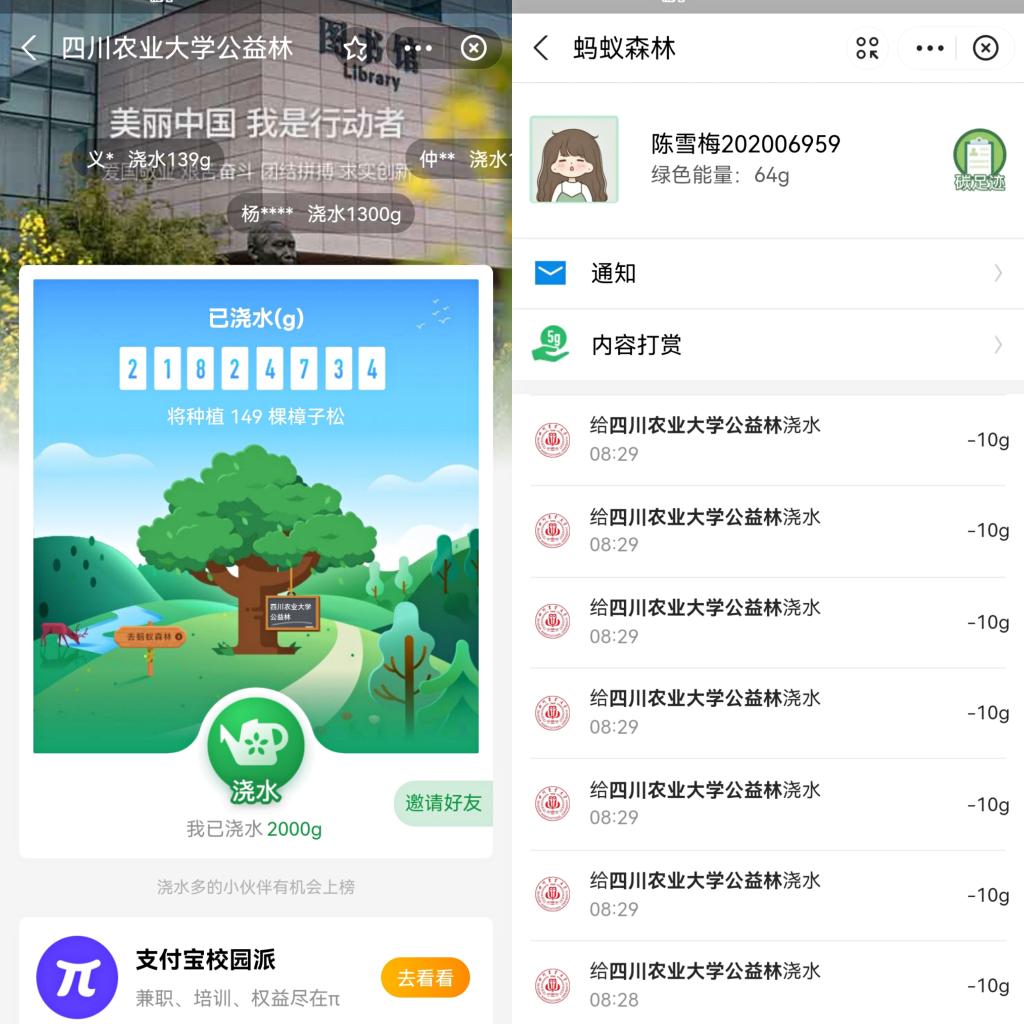The height and width of the screenshot is (1024, 1024).
Task: Go back from the 蚂蚁森林 page
Action: click(541, 48)
